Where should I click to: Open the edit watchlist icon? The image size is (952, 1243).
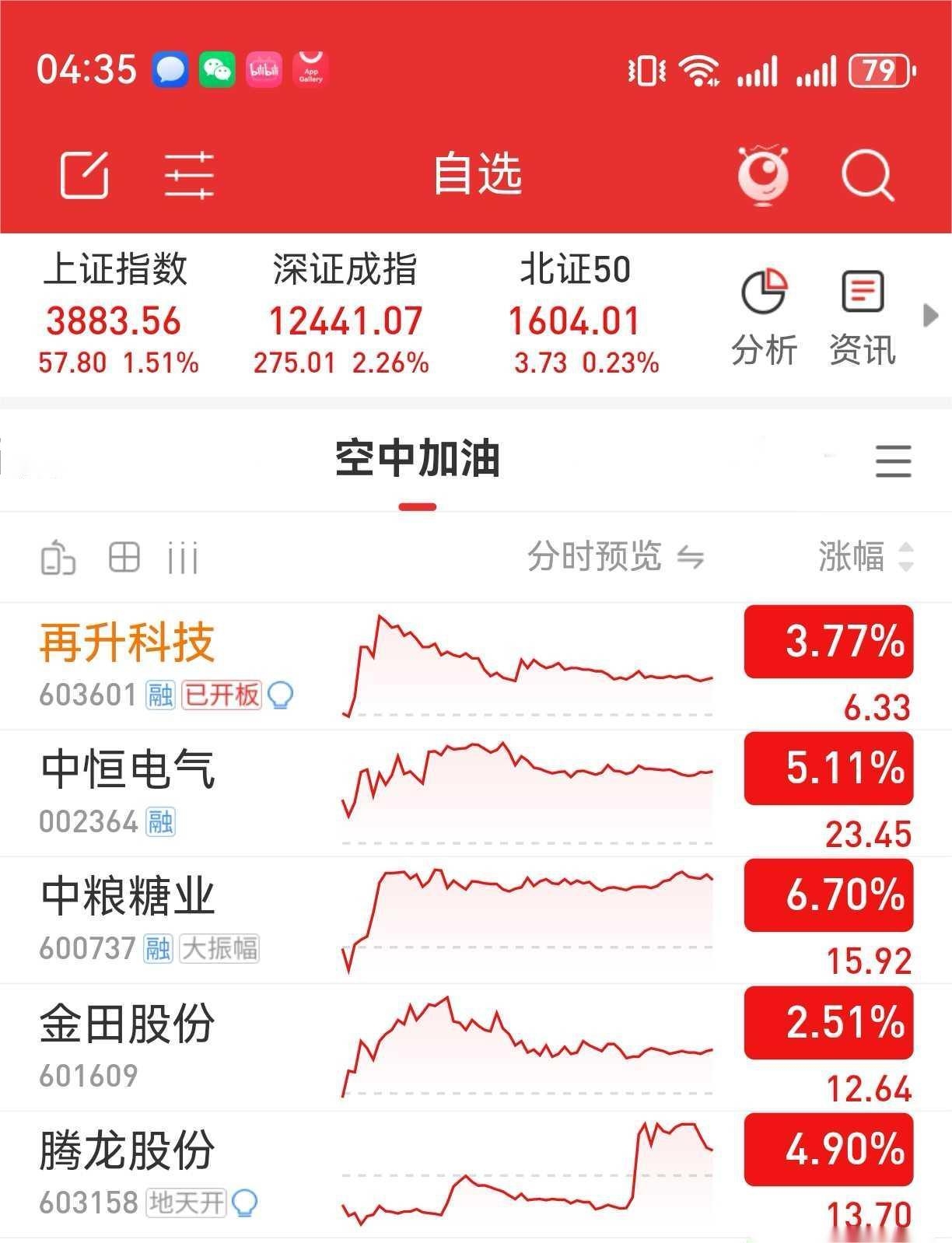[84, 175]
